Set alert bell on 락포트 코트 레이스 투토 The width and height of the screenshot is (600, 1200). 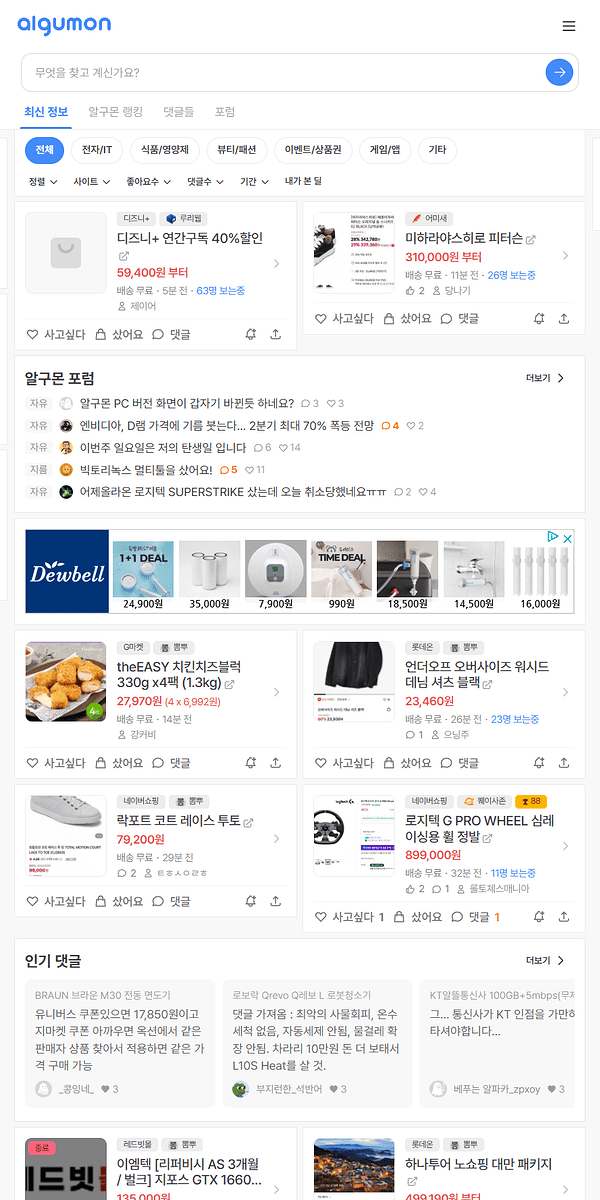[250, 901]
